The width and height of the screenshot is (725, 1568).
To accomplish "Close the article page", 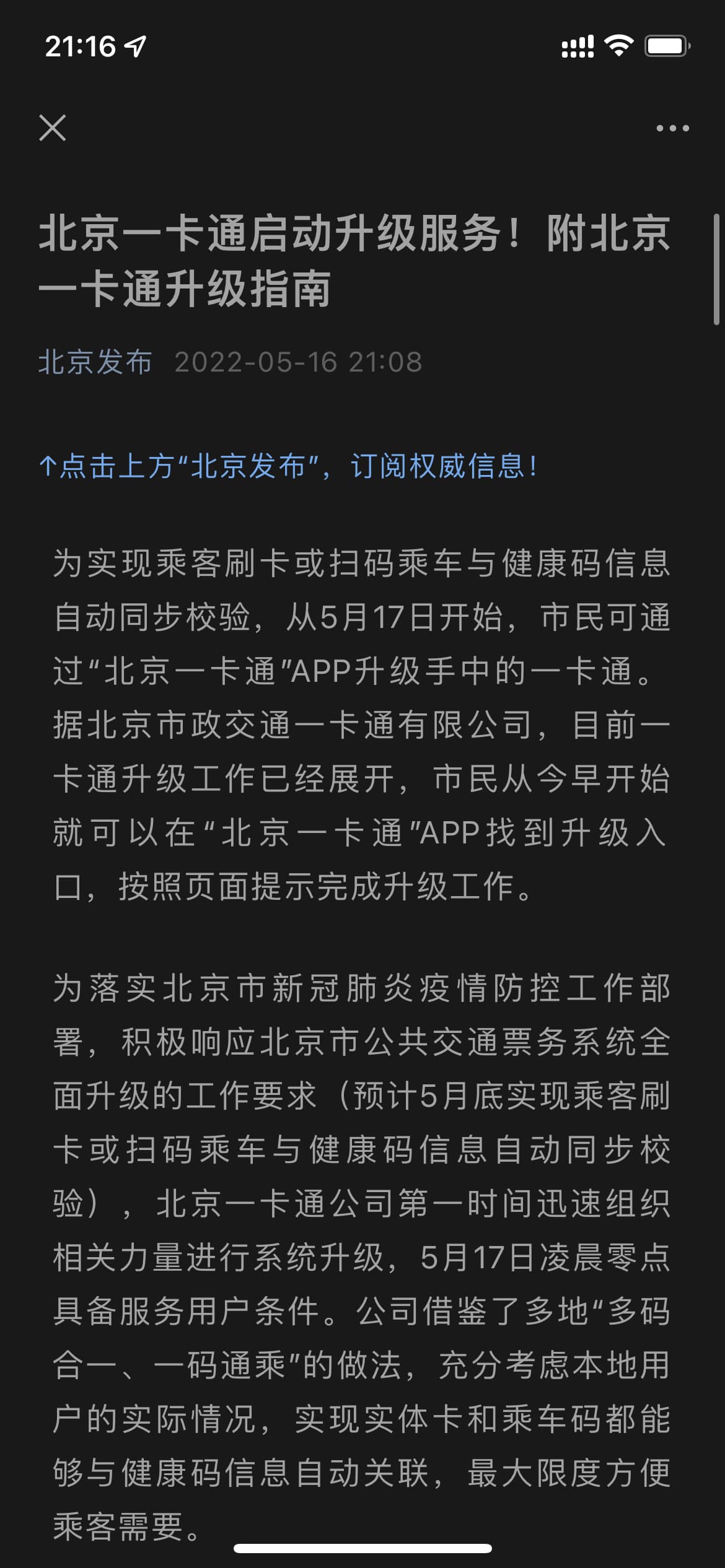I will (53, 128).
